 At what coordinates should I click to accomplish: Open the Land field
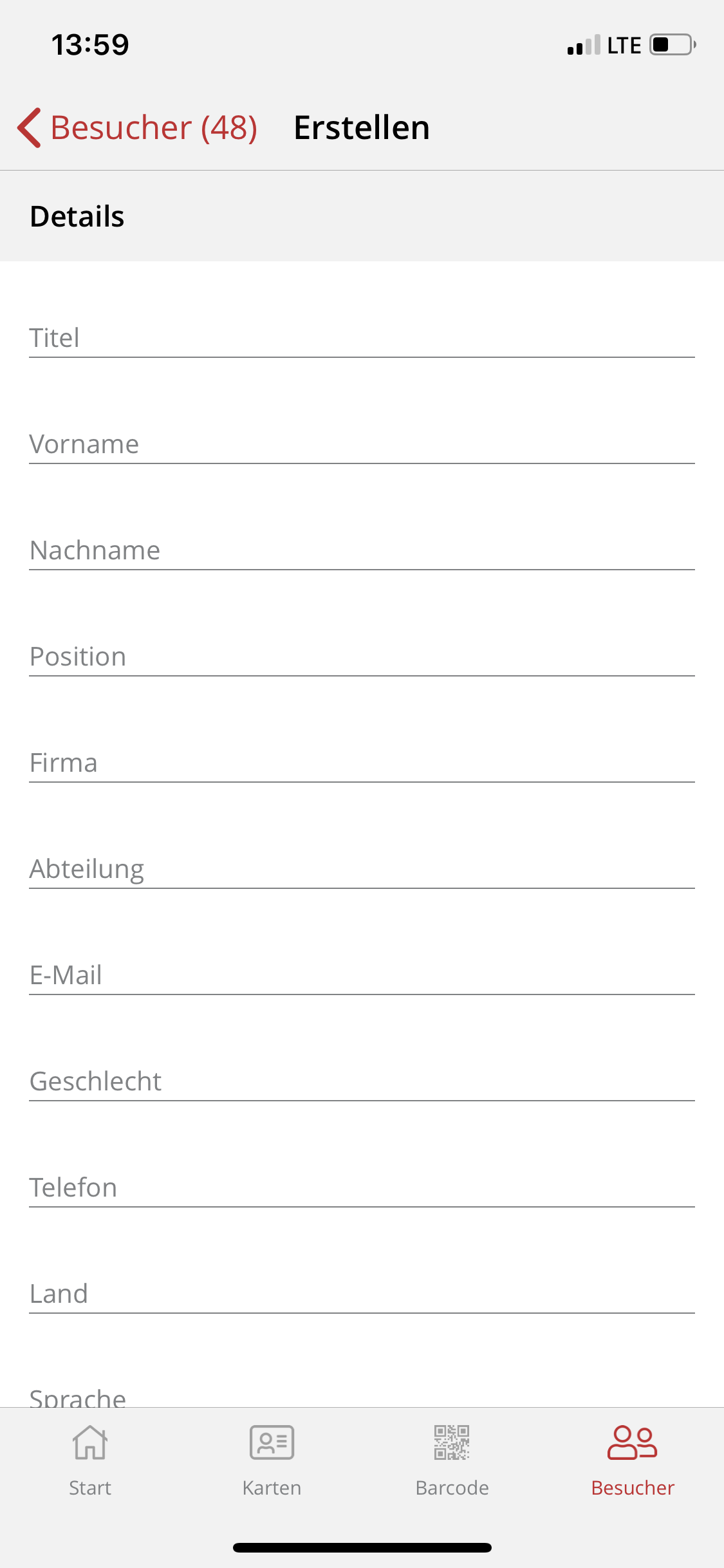pyautogui.click(x=362, y=1294)
